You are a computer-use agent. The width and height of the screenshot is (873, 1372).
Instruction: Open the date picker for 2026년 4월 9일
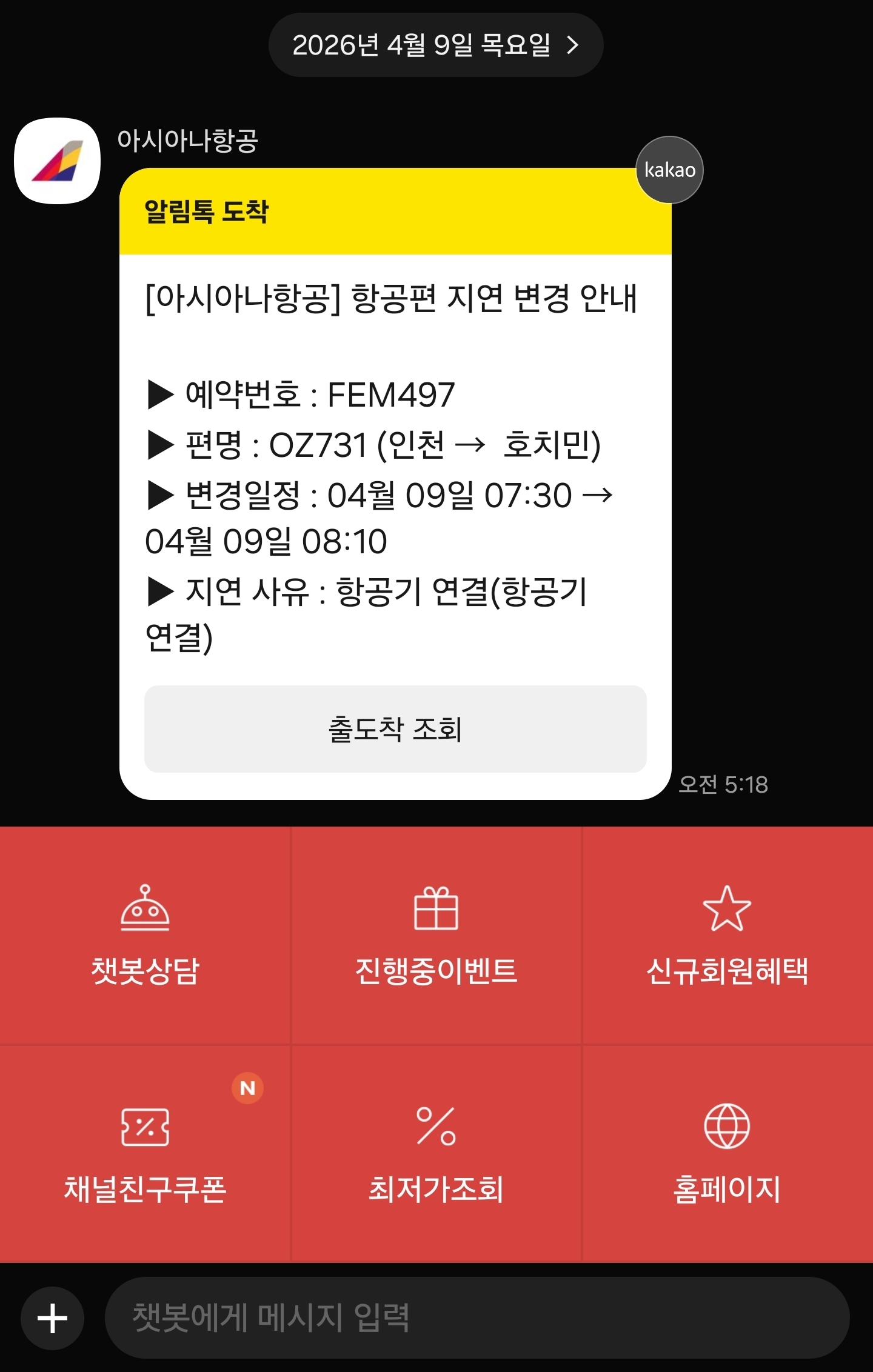pyautogui.click(x=435, y=45)
